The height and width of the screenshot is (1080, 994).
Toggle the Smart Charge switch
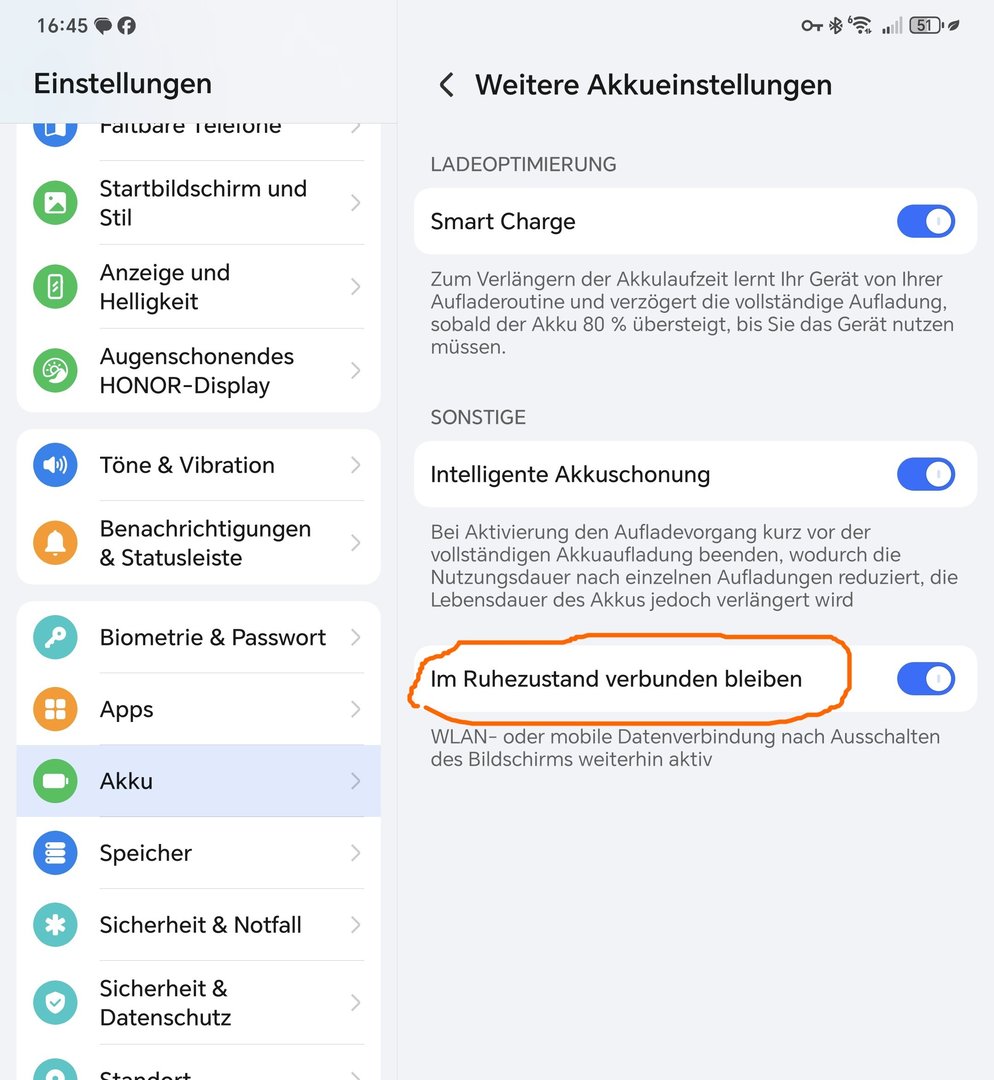(925, 221)
